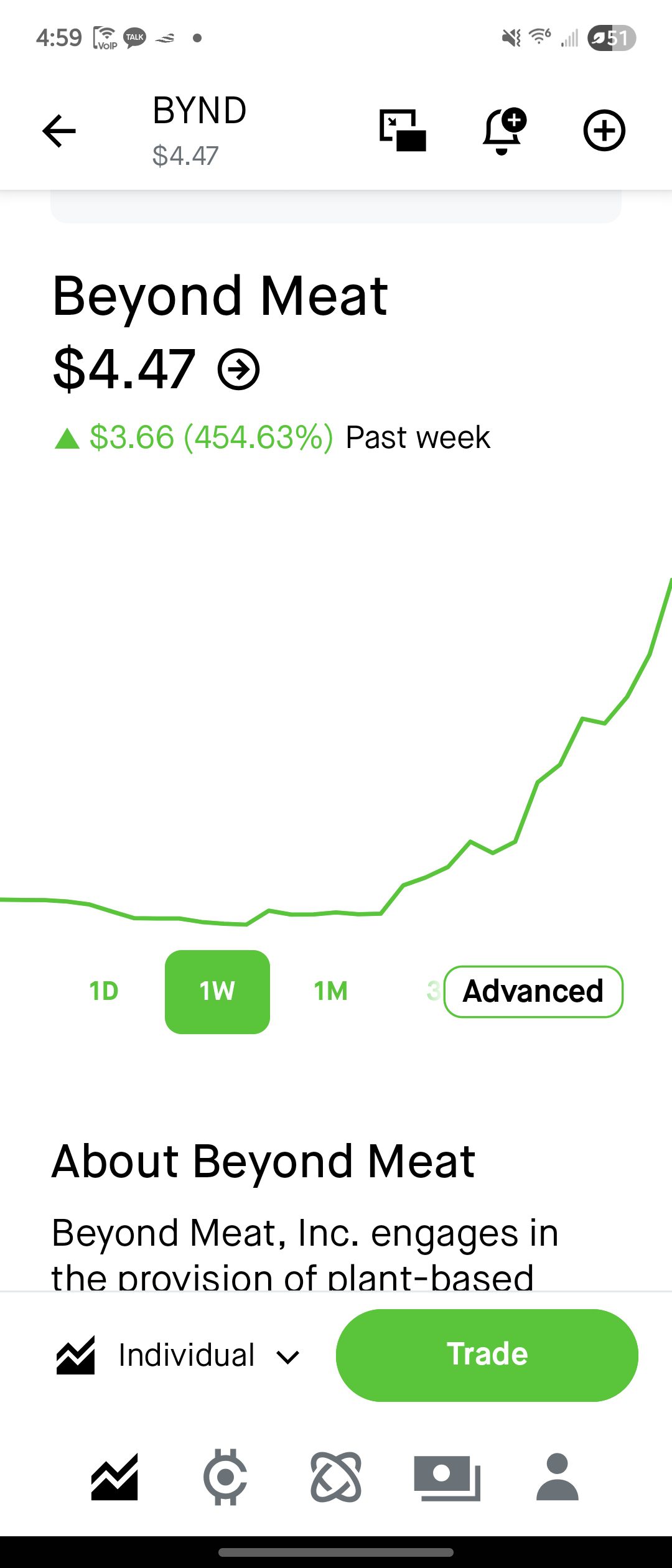Select the 1W chart range

217,991
